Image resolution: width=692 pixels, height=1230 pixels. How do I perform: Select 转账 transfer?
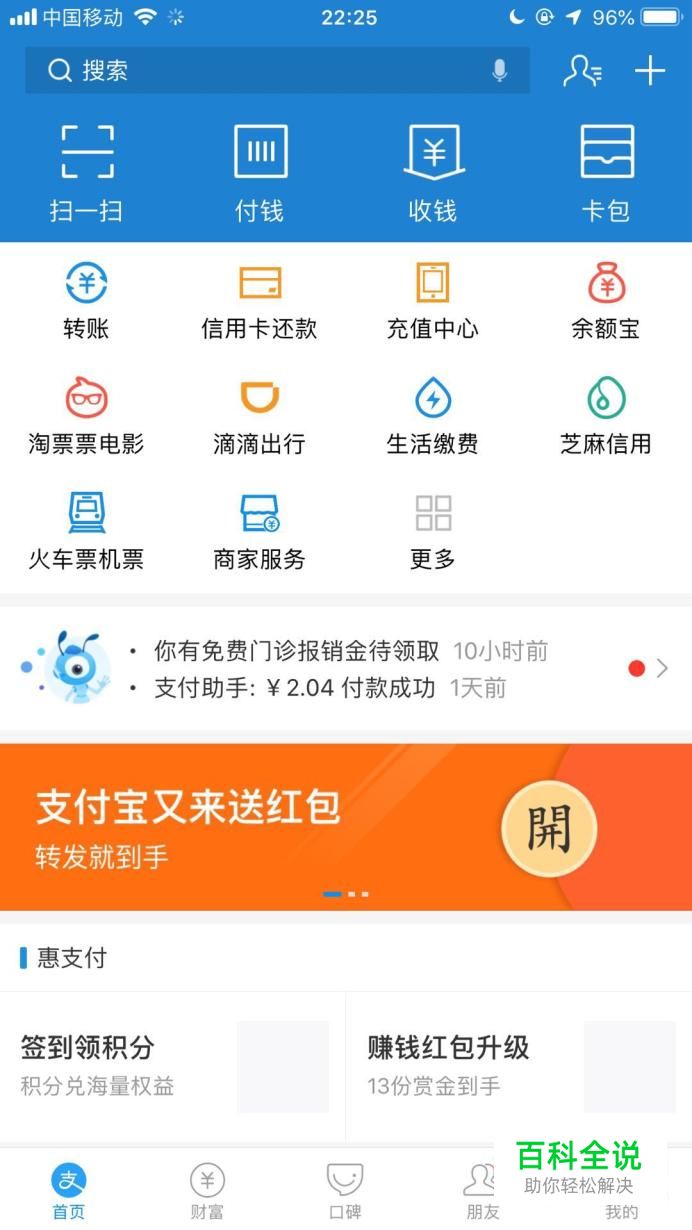pyautogui.click(x=87, y=300)
